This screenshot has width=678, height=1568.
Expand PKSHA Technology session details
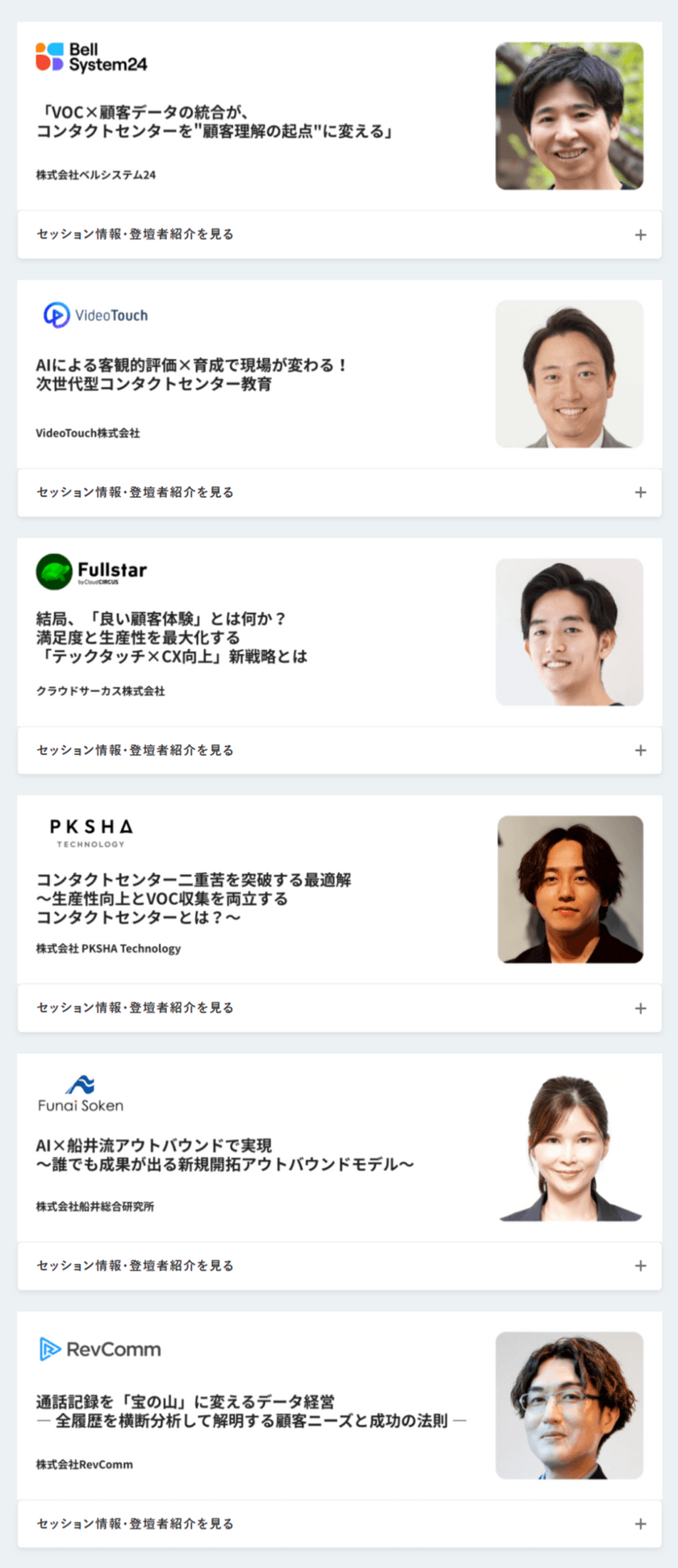click(x=640, y=1008)
